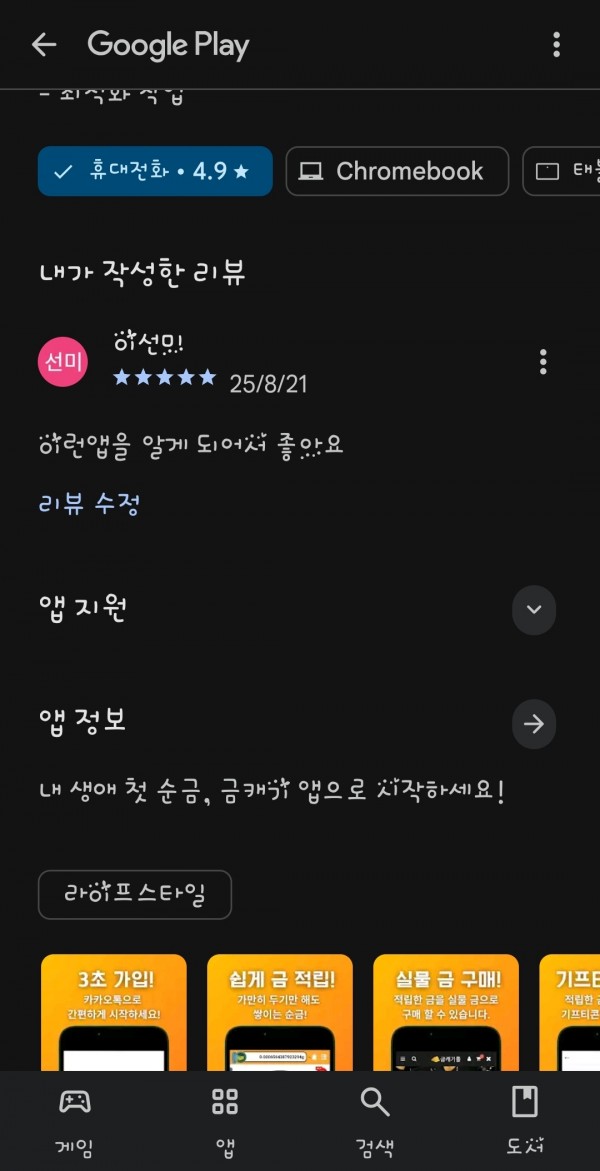Tap the 라이프스타일 category chip

tap(134, 894)
